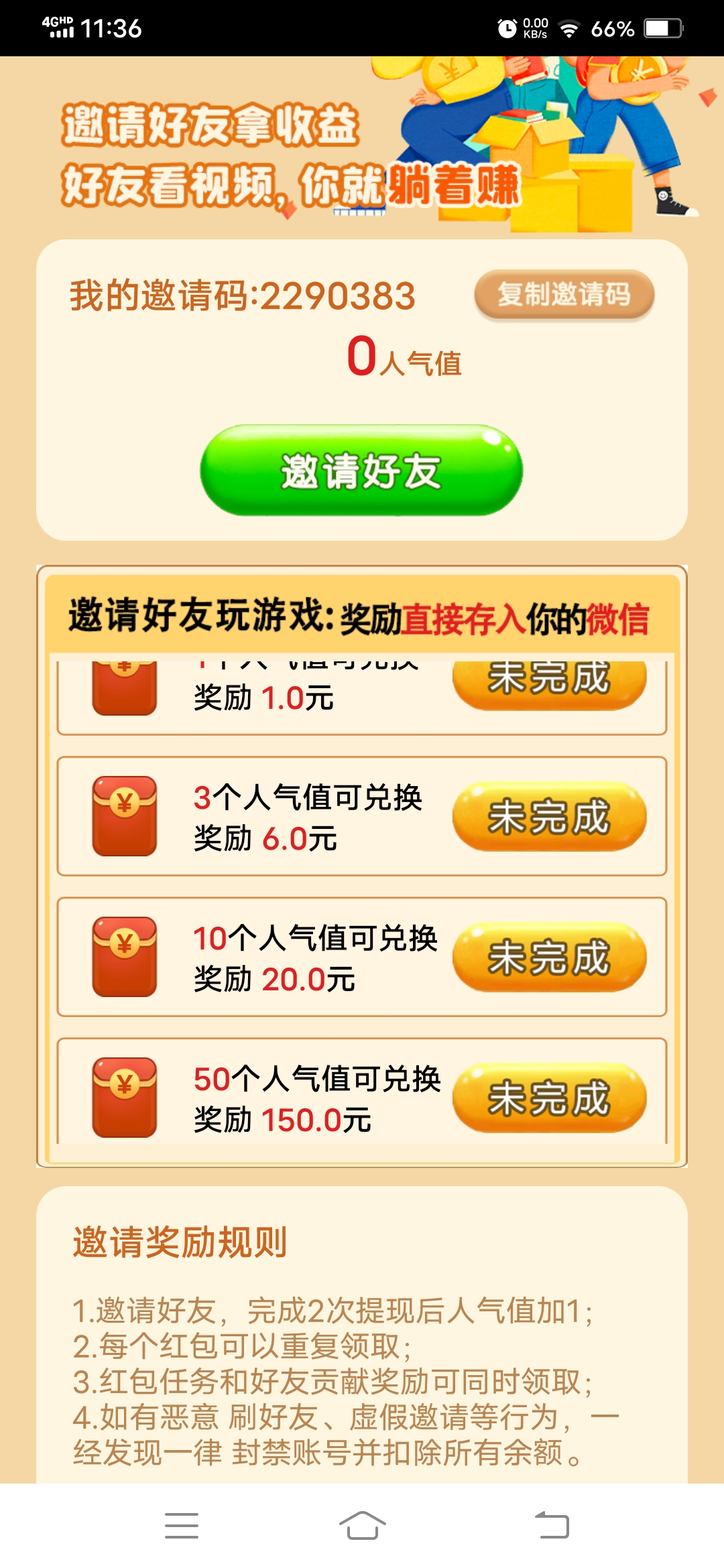
Task: Tap the green 邀请好友 button
Action: point(361,470)
